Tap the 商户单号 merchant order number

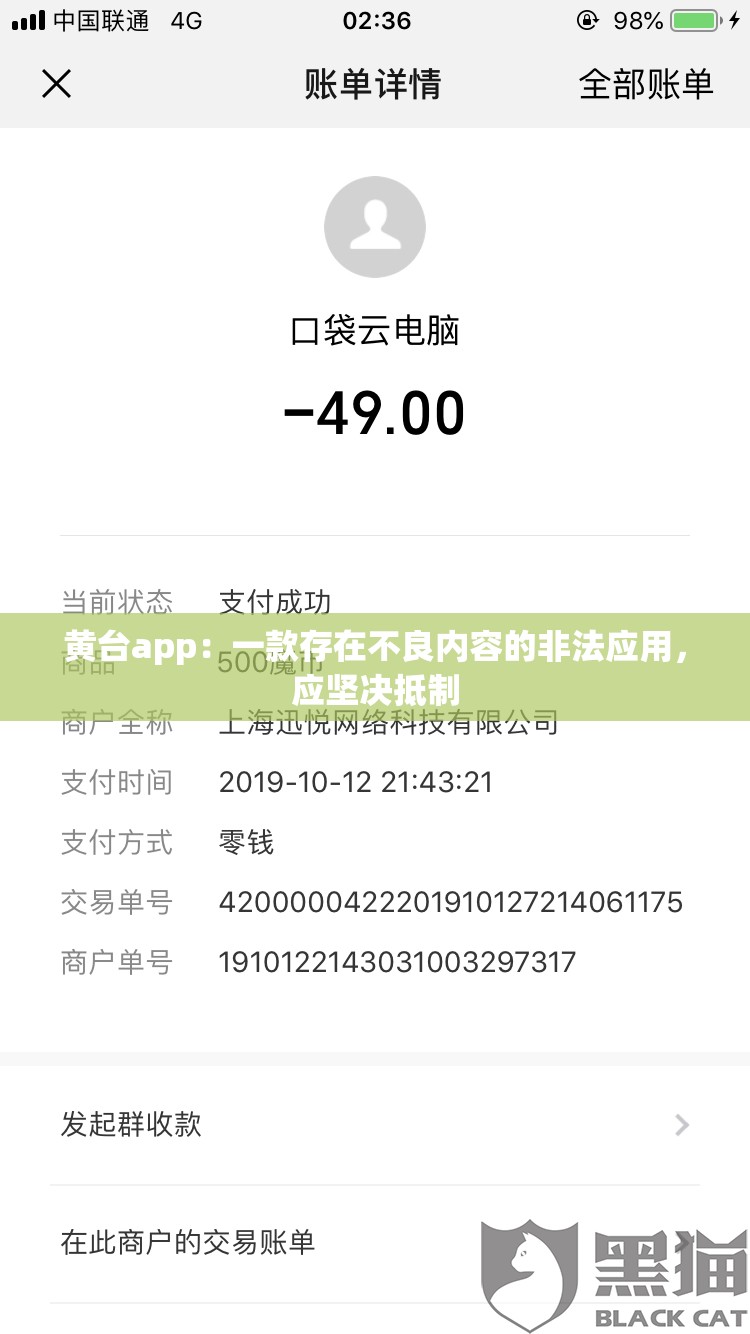coord(397,963)
